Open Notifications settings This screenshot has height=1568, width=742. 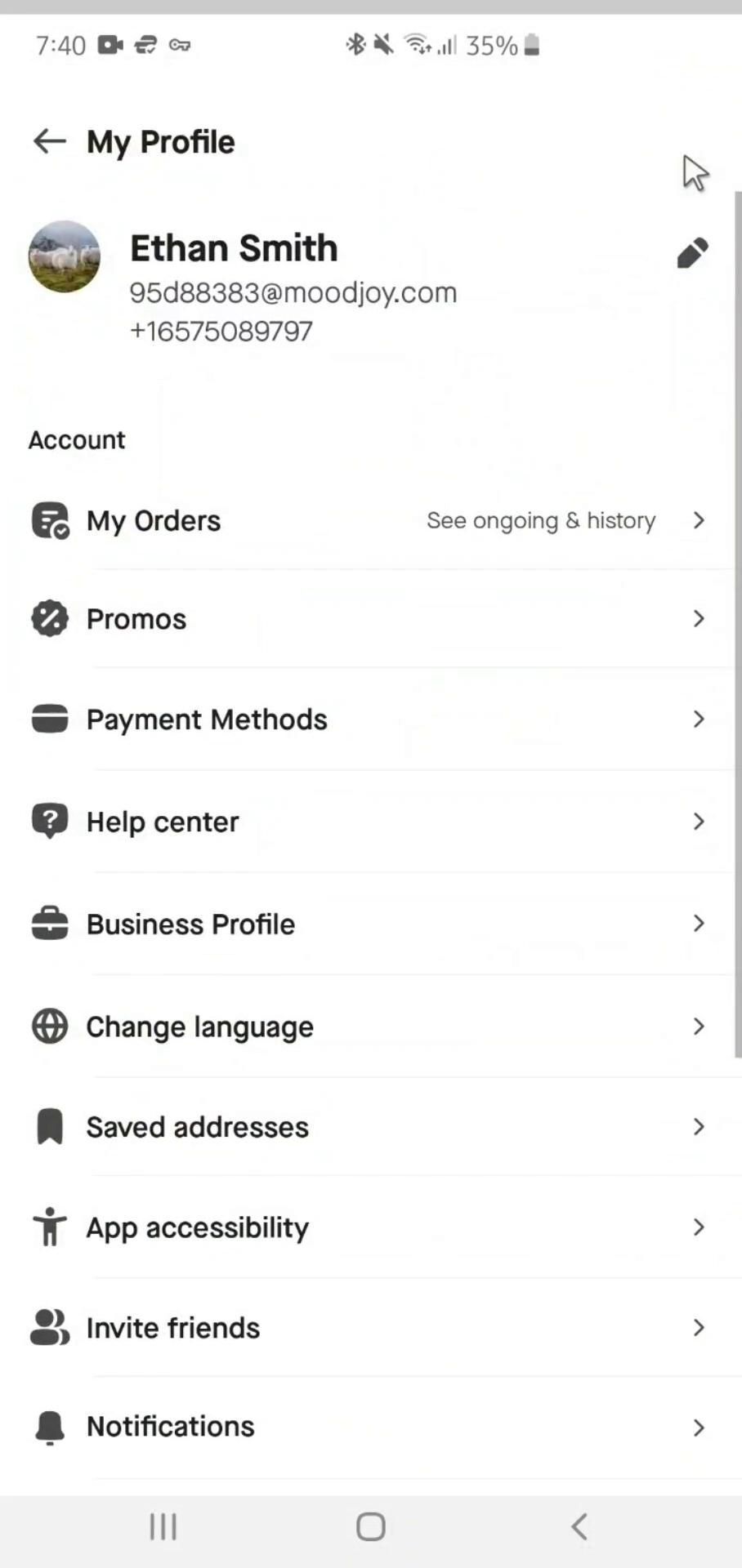click(x=368, y=1427)
